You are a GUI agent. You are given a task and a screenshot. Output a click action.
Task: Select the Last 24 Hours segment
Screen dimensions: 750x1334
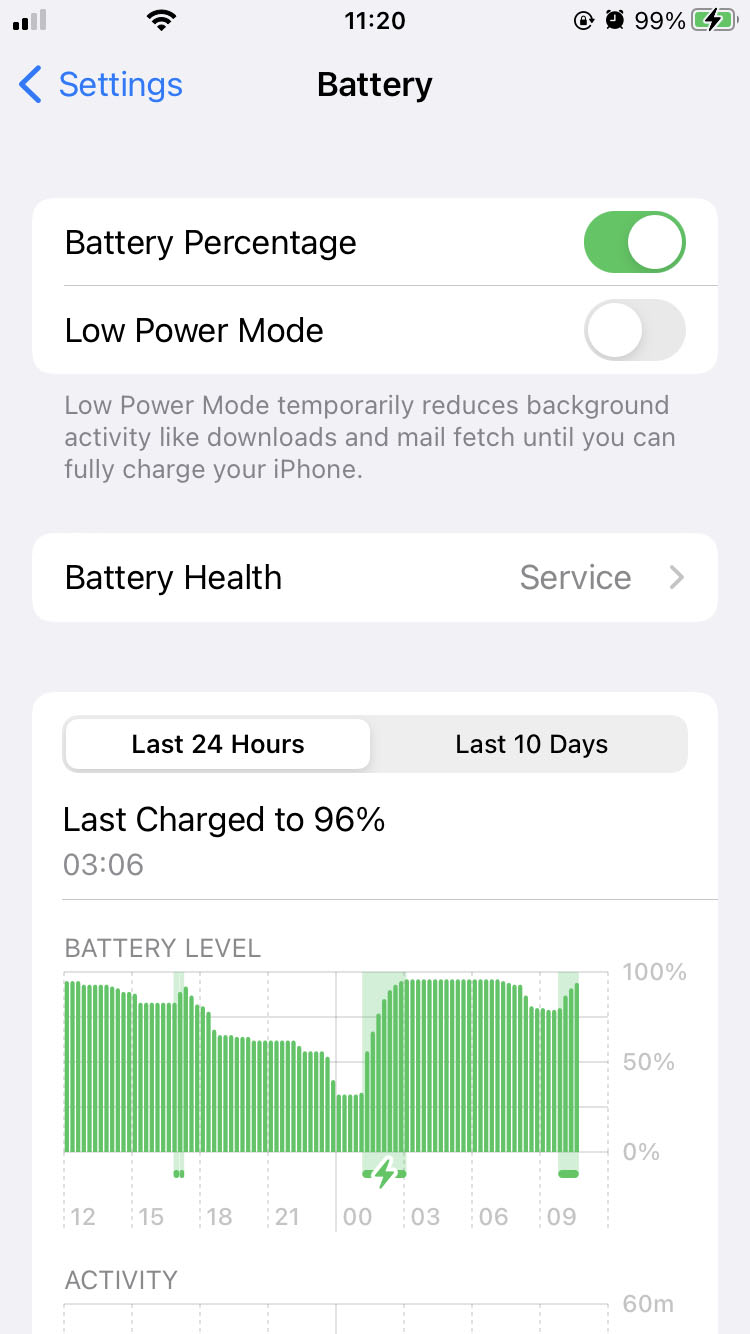pyautogui.click(x=218, y=744)
